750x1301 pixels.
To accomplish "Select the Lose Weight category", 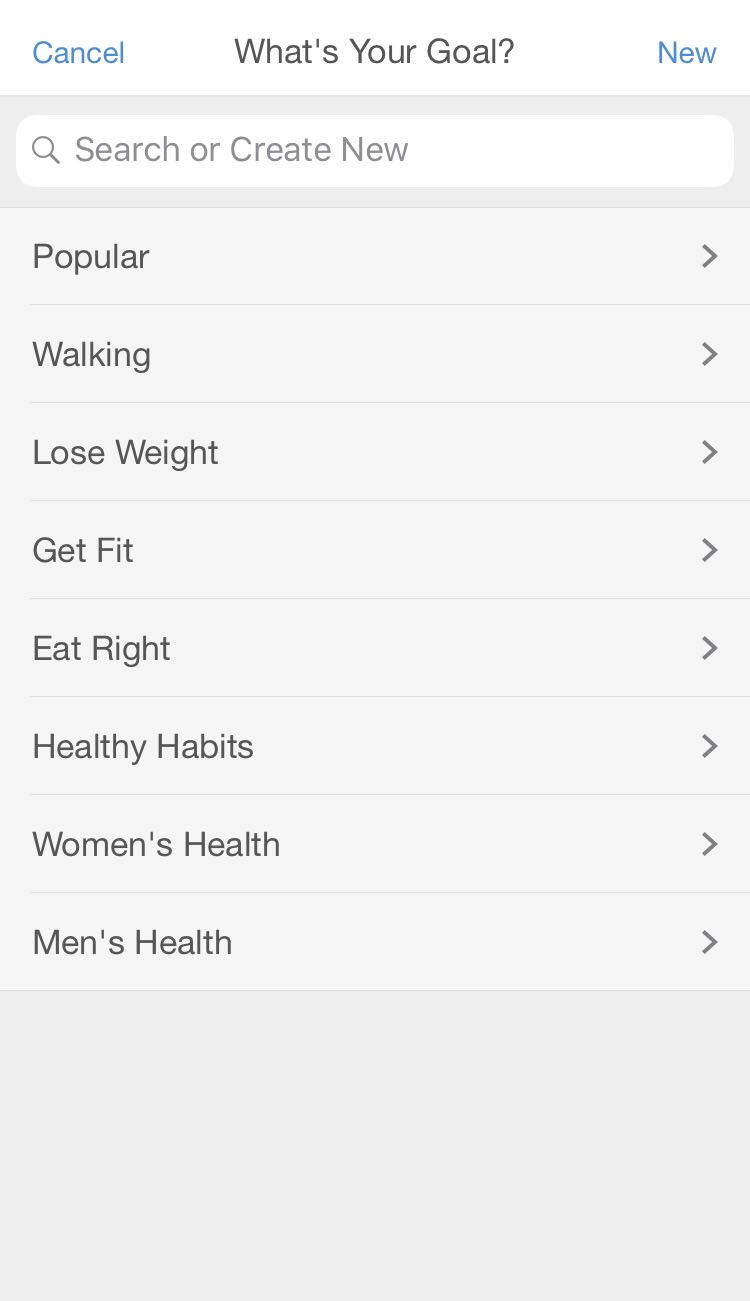I will tap(375, 452).
